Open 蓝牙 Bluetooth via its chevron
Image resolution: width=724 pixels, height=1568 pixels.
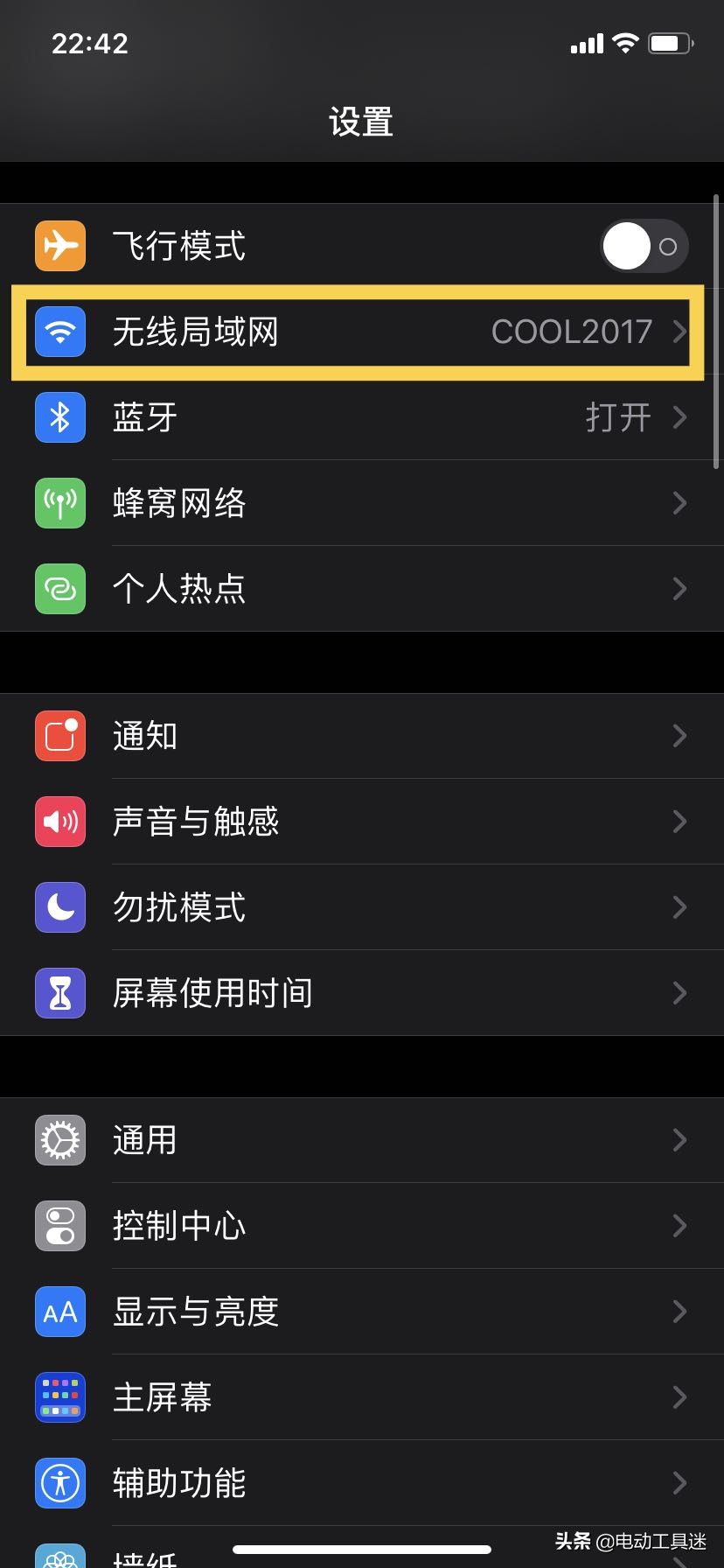tap(680, 417)
